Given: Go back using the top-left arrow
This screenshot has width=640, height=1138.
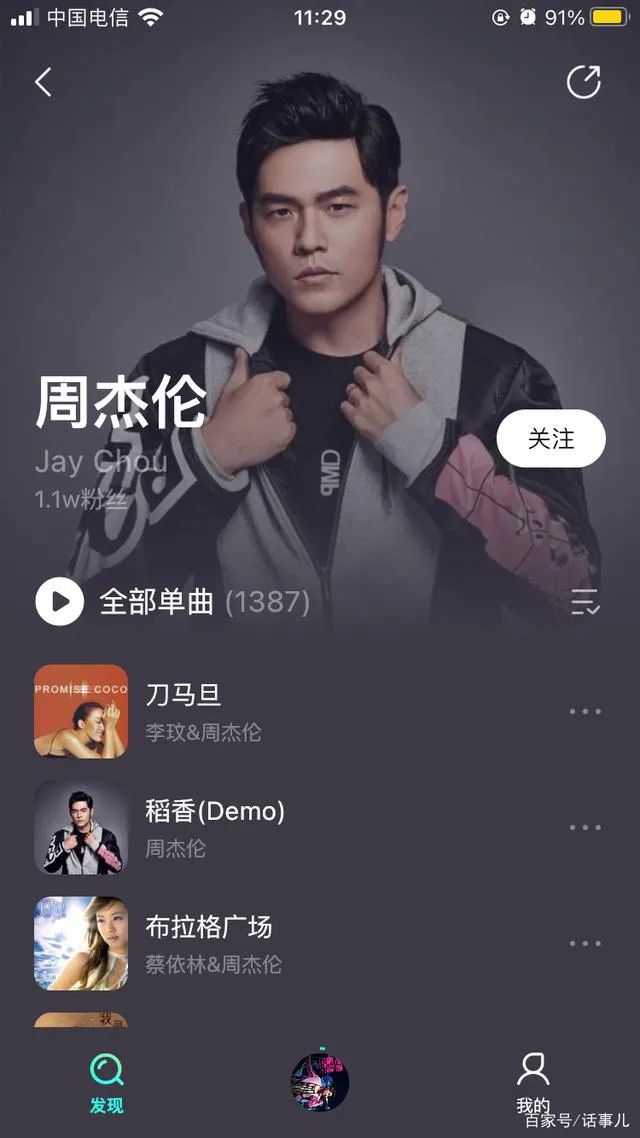Looking at the screenshot, I should click(43, 82).
